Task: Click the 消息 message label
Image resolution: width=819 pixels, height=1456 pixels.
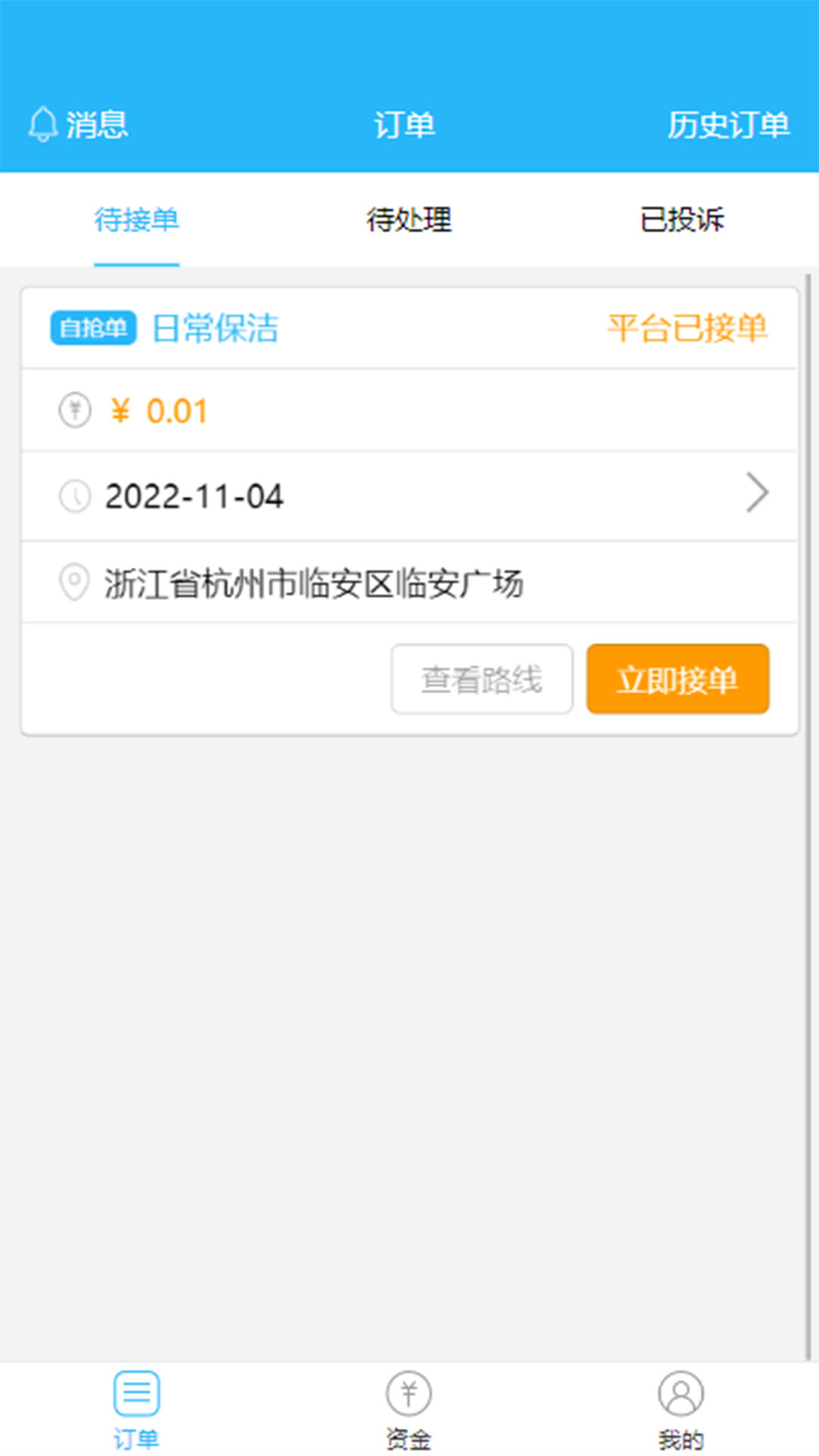Action: (97, 124)
